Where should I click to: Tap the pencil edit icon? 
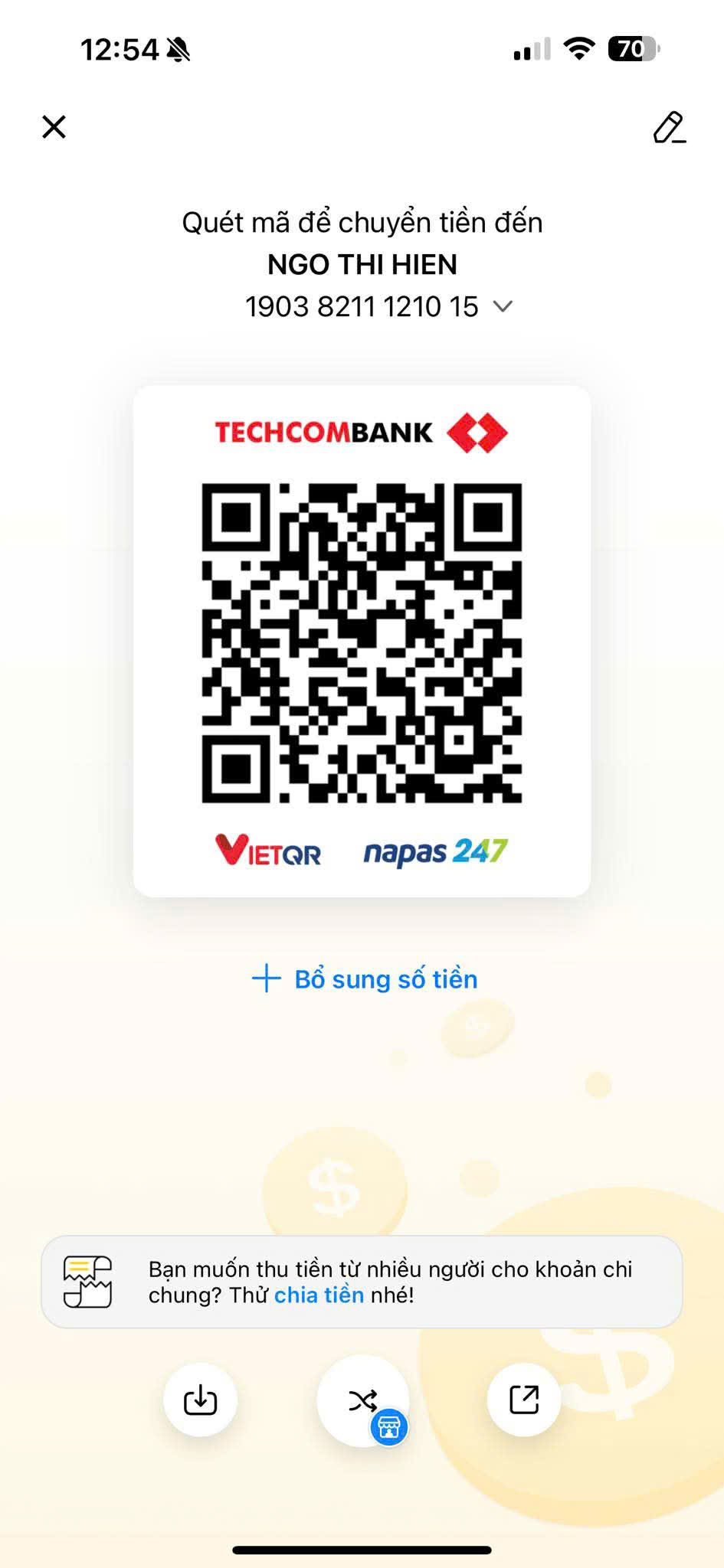point(669,128)
